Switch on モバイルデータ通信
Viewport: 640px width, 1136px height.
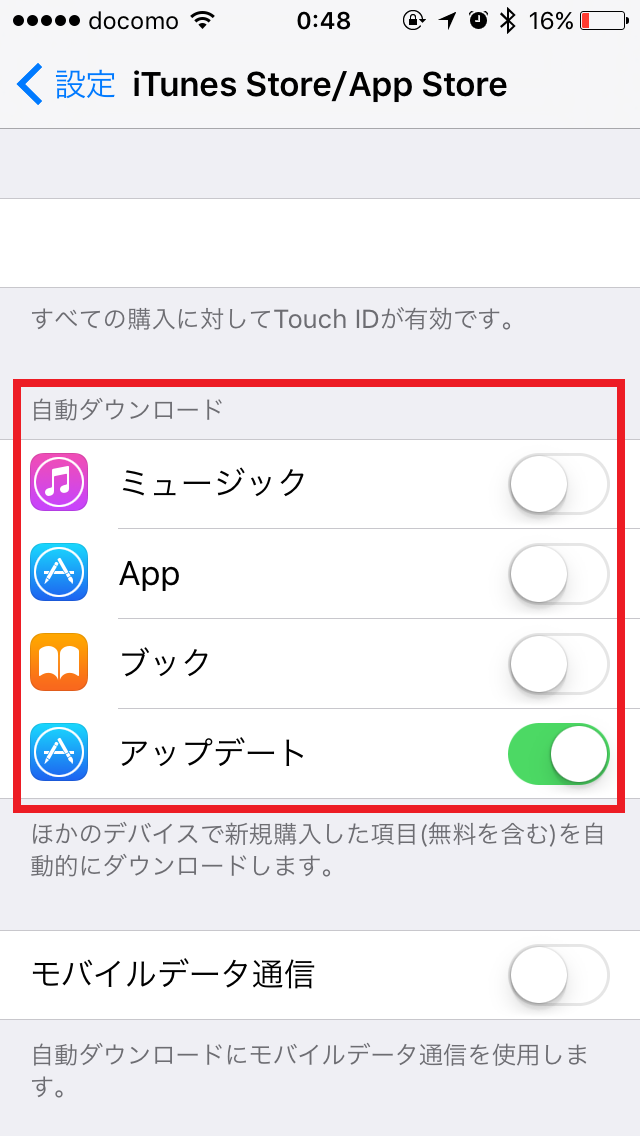pos(558,974)
